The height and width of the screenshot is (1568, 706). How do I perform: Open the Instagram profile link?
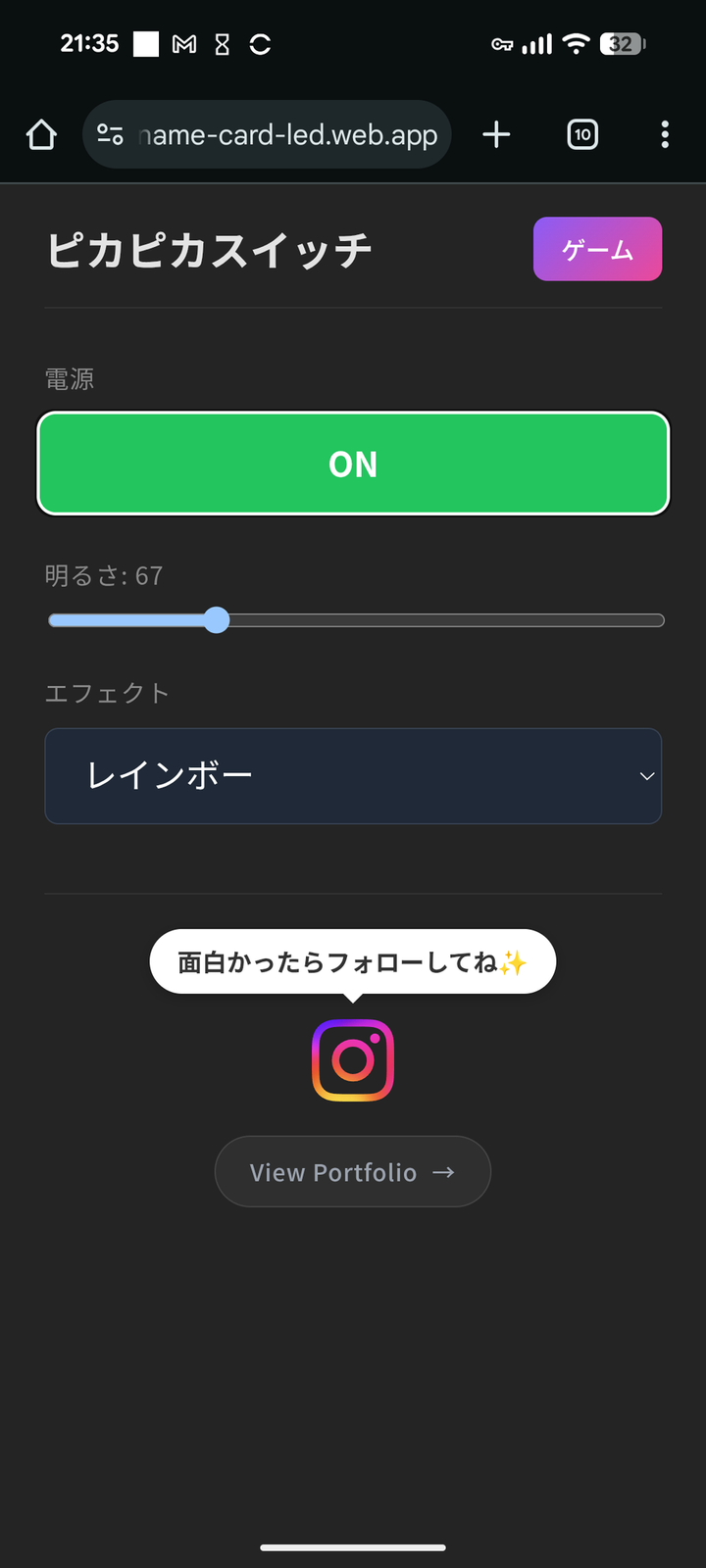coord(353,1060)
